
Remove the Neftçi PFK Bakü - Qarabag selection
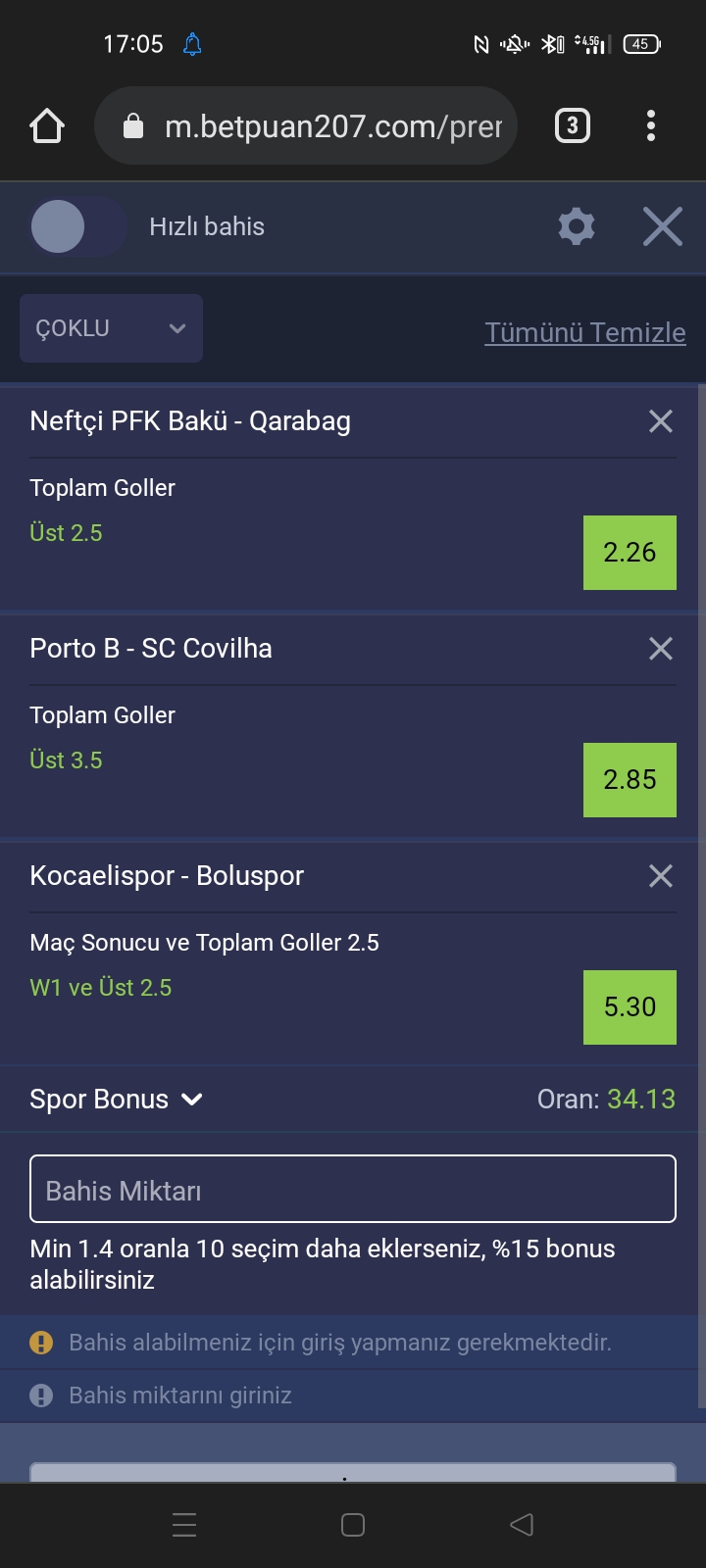coord(661,421)
